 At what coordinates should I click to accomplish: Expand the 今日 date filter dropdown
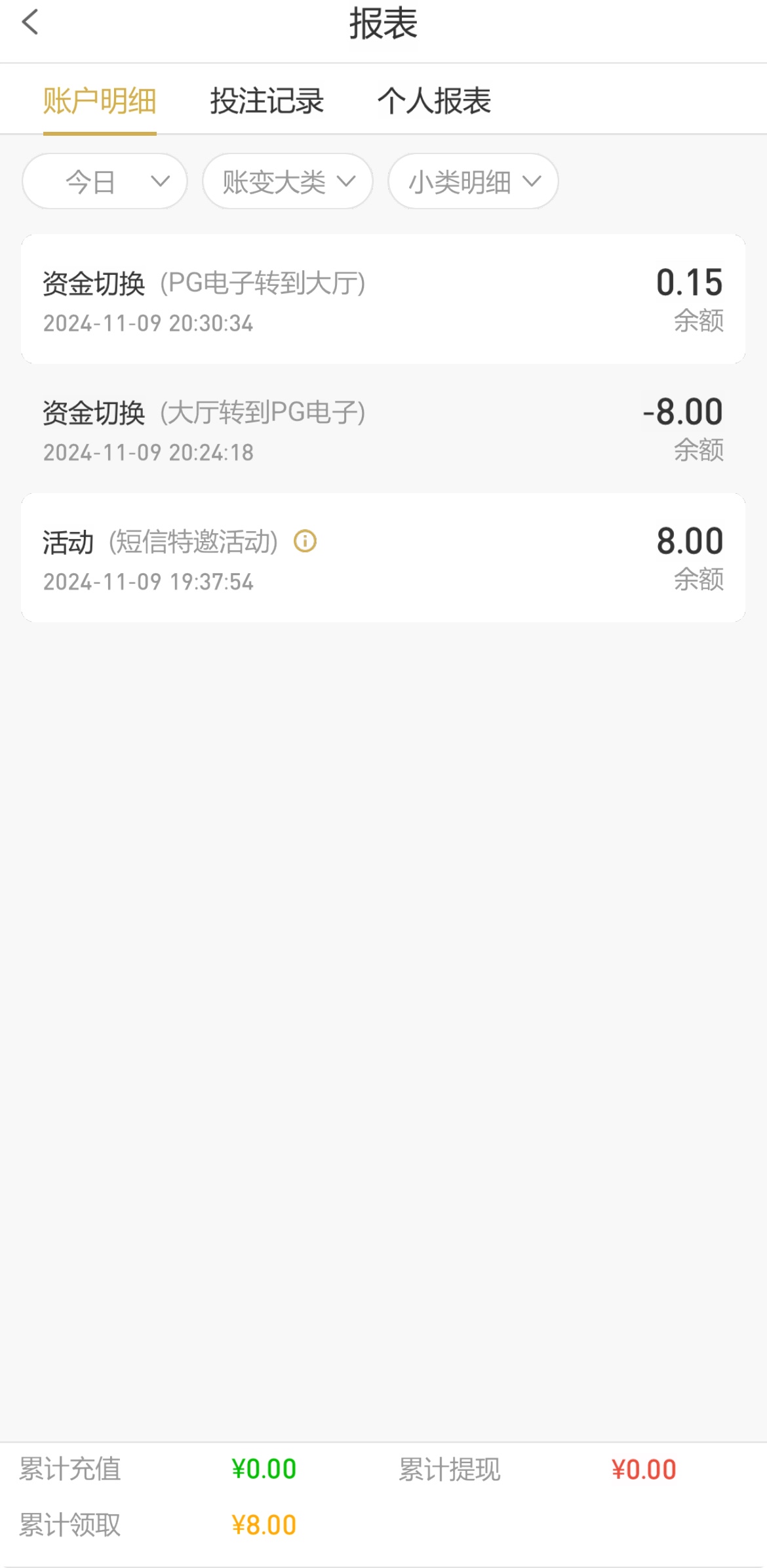click(105, 182)
